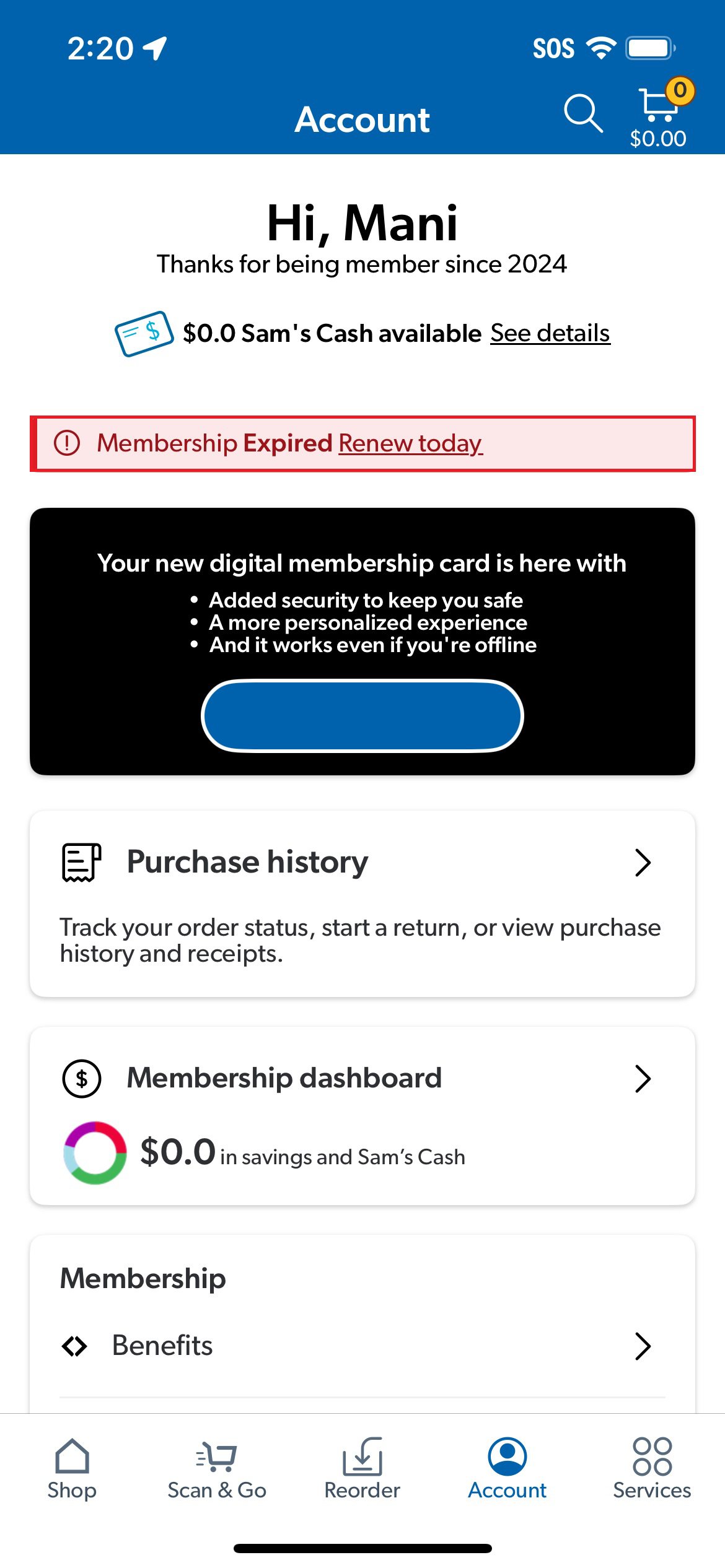Viewport: 725px width, 1568px height.
Task: Switch to the Services tab
Action: 652,1469
